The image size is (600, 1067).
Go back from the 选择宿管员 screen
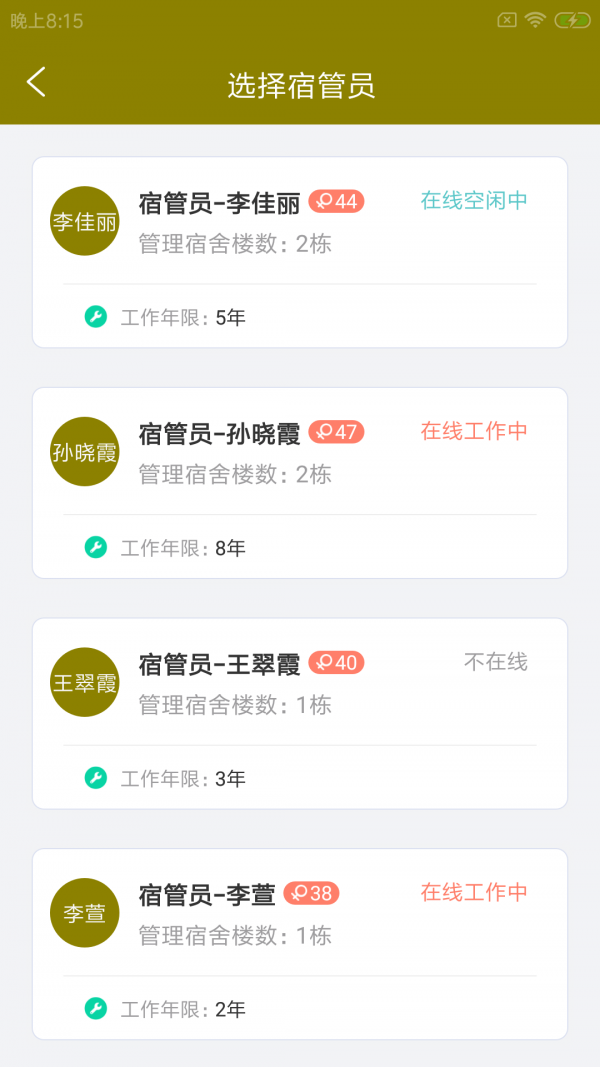36,82
